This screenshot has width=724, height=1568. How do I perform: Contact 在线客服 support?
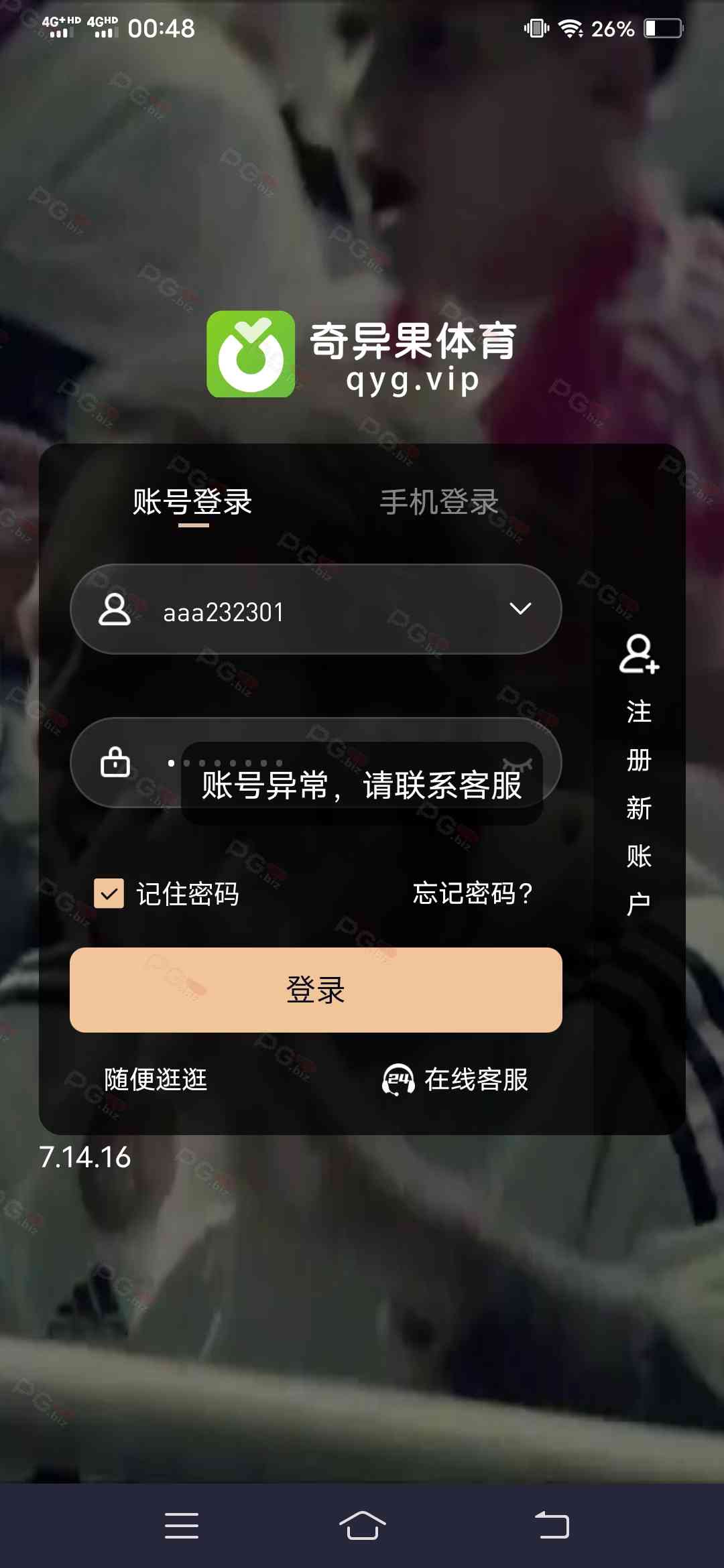click(456, 1080)
